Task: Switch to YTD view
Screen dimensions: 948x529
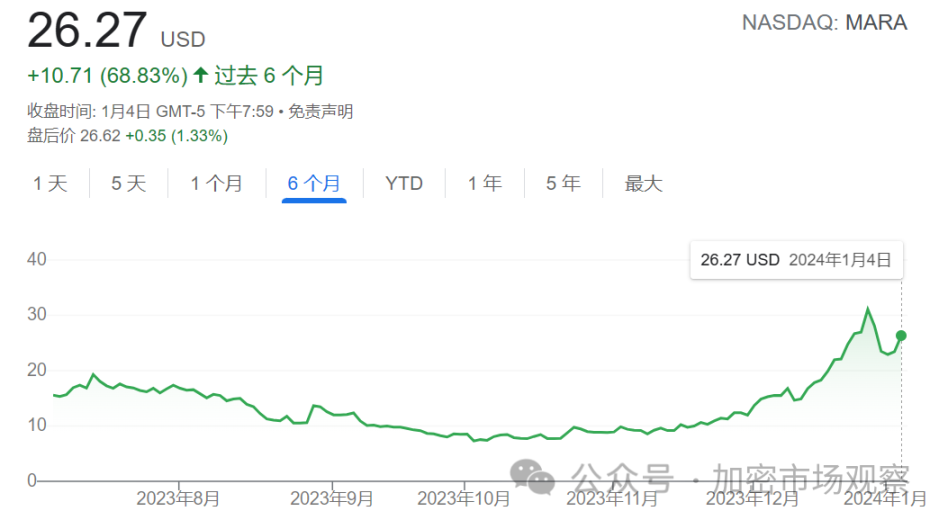Action: 404,184
